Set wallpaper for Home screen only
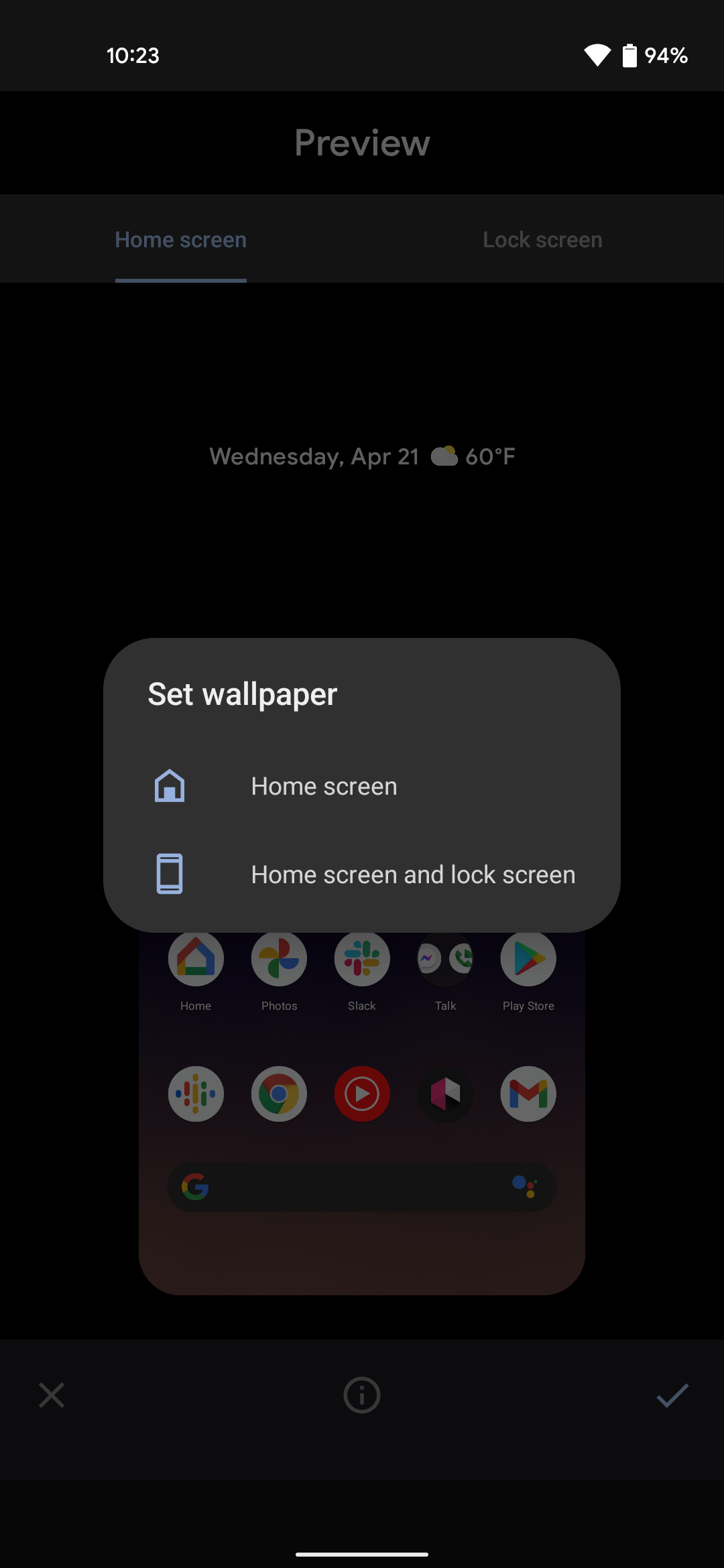Viewport: 724px width, 1568px height. [324, 787]
